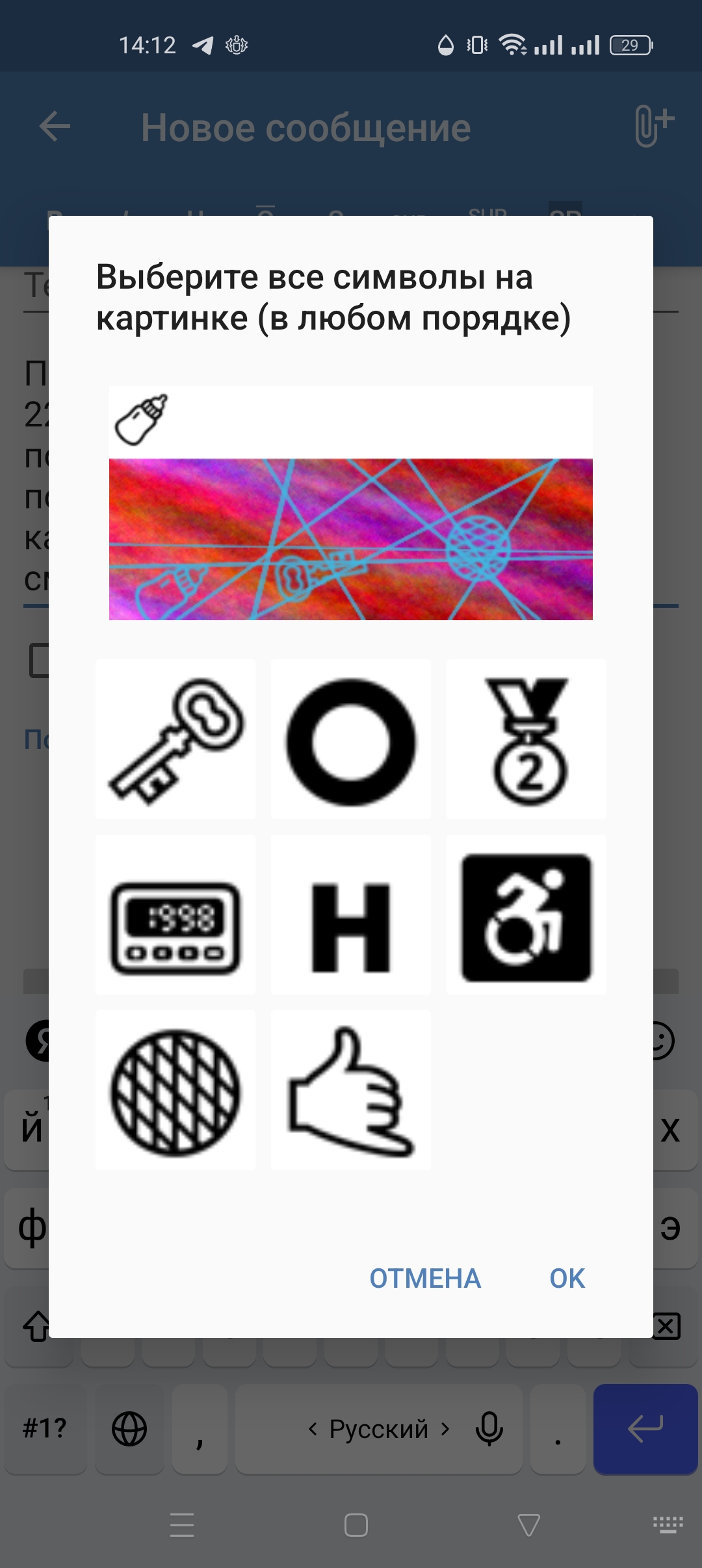Pick the call-me hand gesture tile
Viewport: 702px width, 1568px height.
pyautogui.click(x=351, y=1090)
